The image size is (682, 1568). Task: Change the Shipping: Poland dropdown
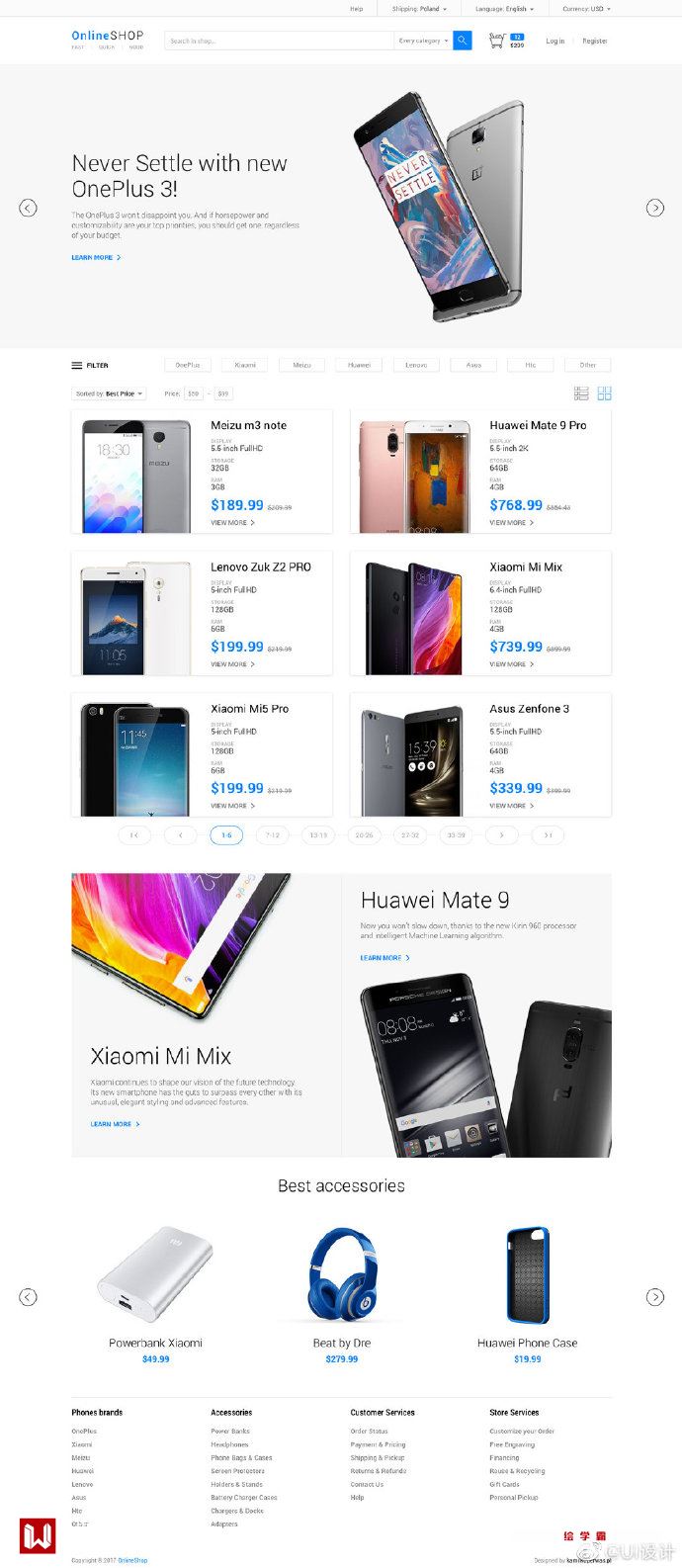[x=419, y=9]
